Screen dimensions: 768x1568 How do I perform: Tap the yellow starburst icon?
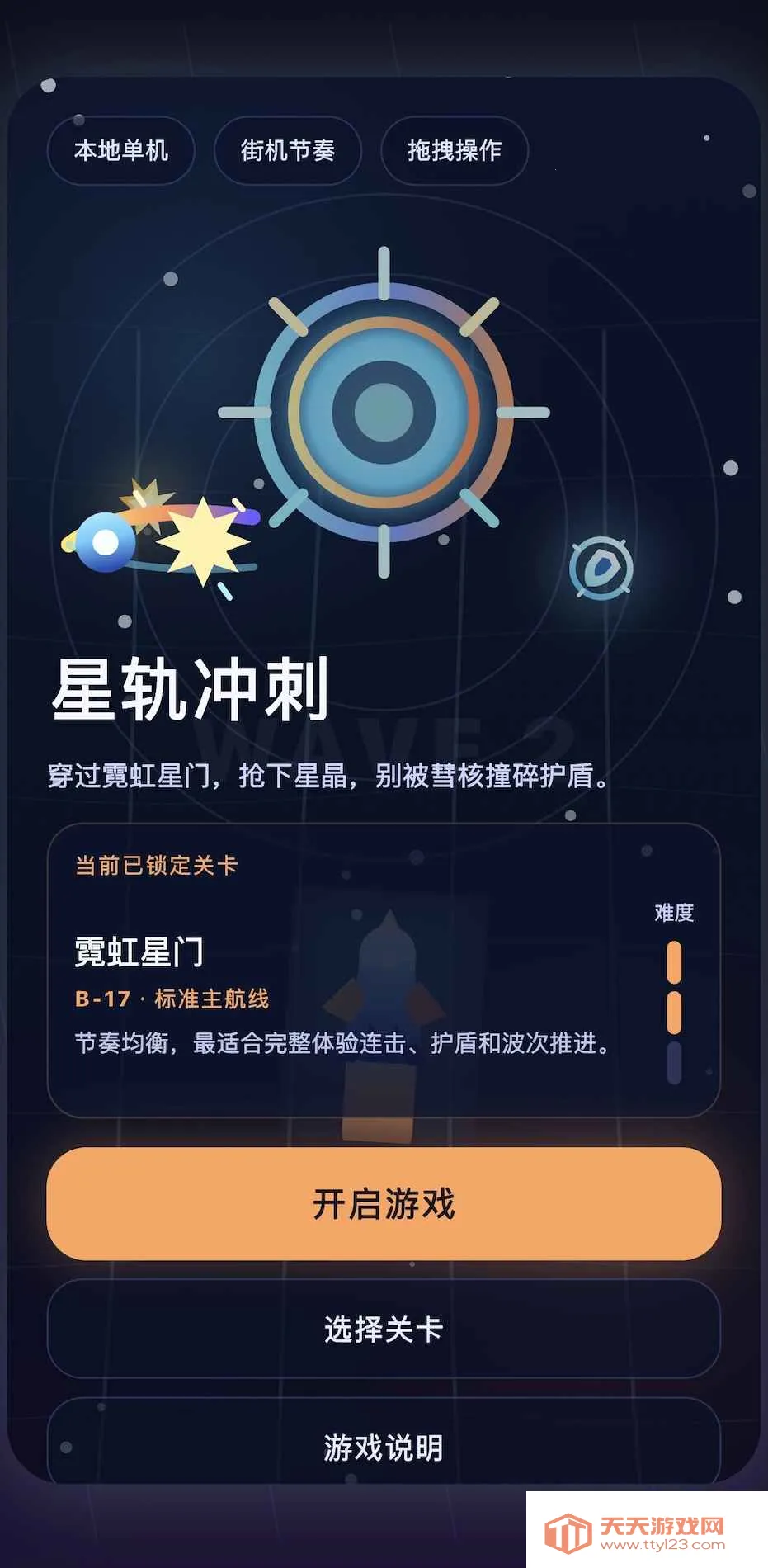tap(202, 541)
